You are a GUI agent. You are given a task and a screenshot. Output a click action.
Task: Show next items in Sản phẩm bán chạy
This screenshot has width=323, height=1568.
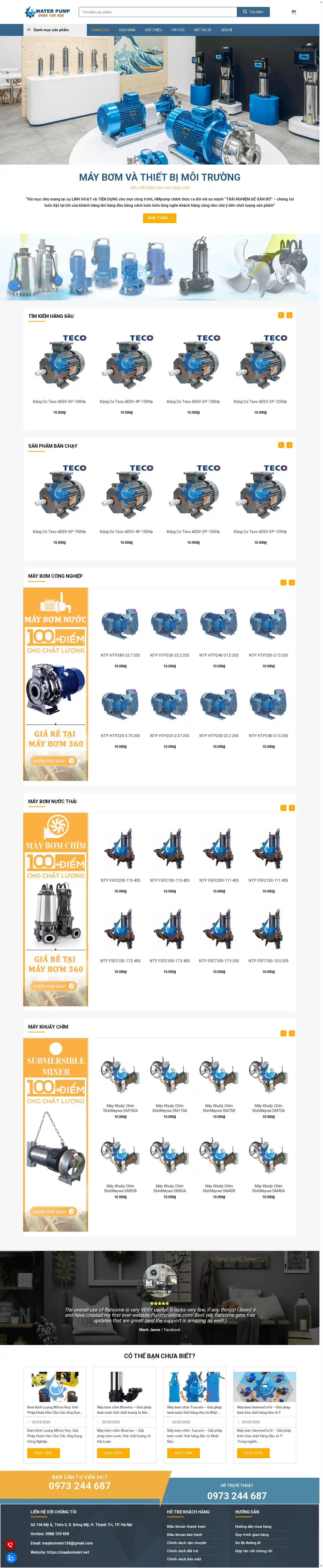tap(290, 445)
